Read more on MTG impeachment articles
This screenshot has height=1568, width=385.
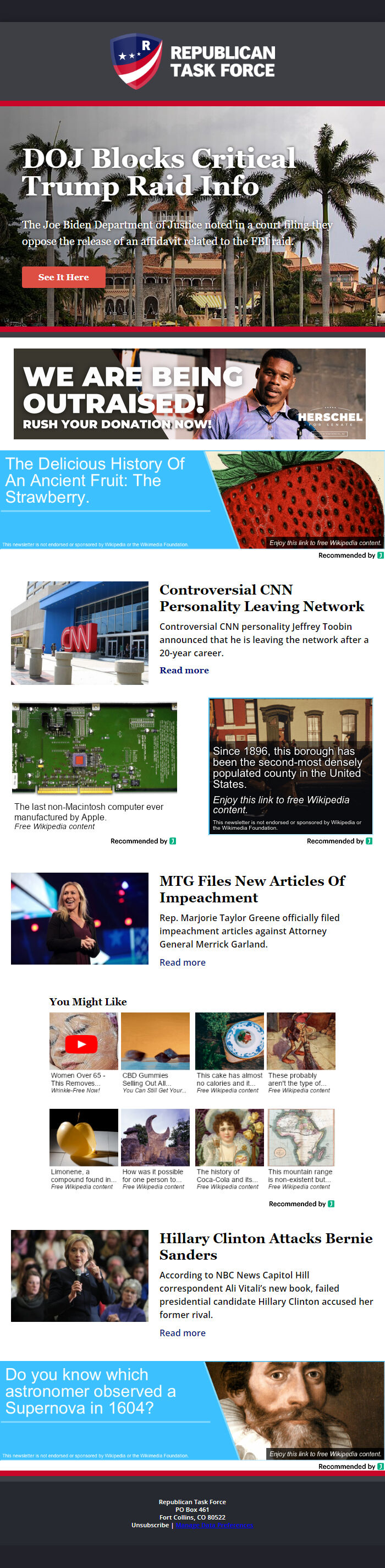coord(182,962)
